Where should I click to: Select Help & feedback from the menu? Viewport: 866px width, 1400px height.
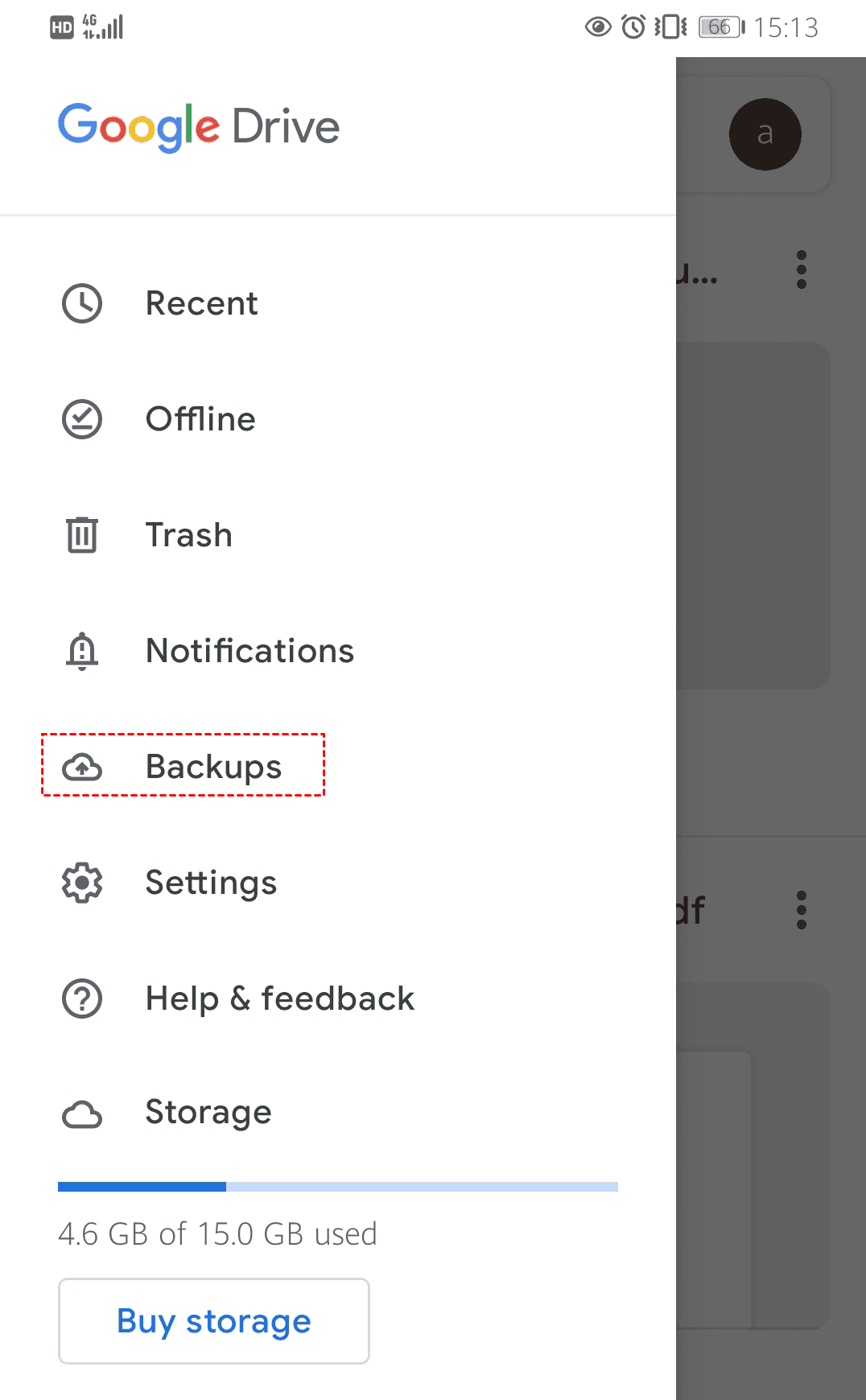(279, 999)
